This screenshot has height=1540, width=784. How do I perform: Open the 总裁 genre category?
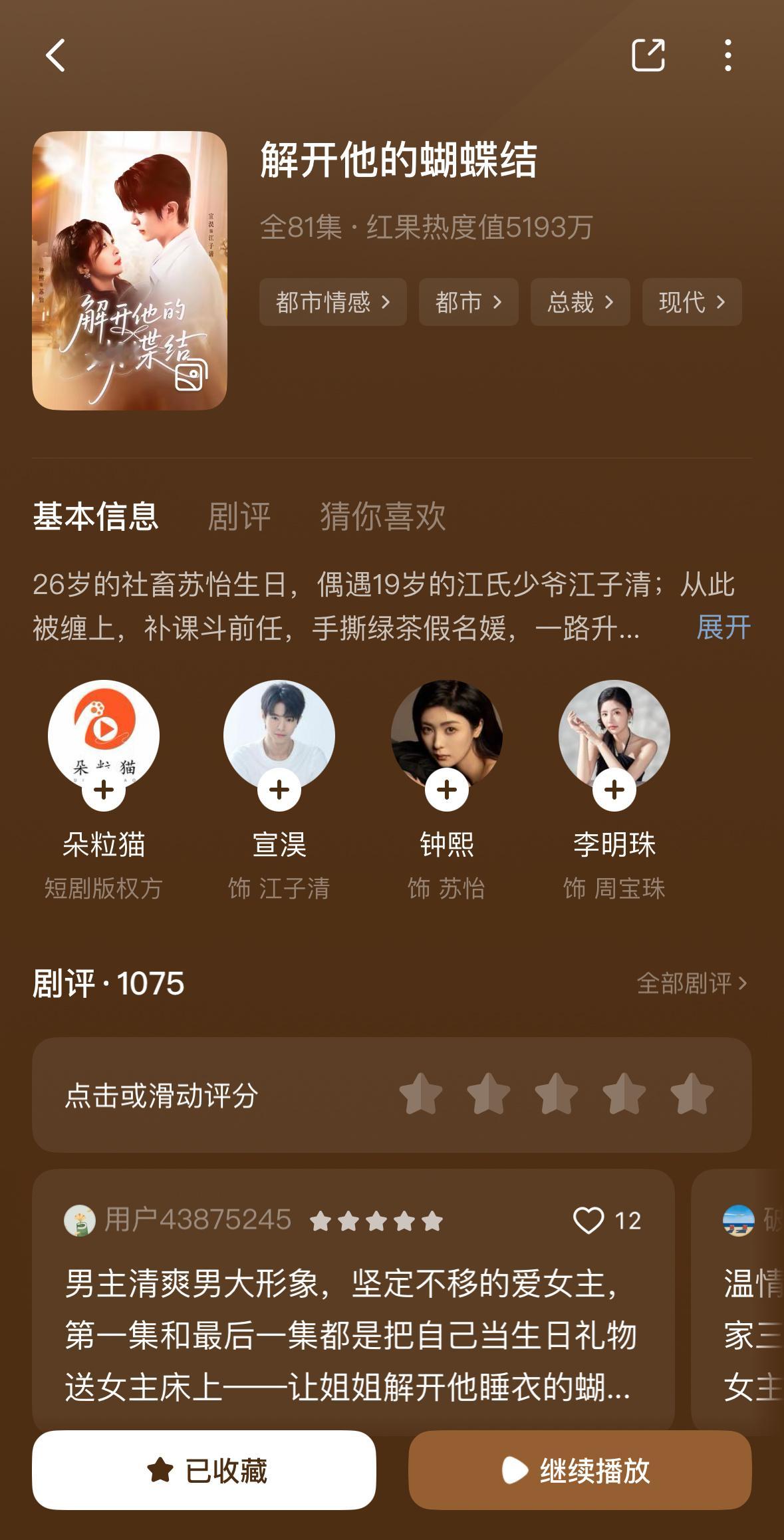tap(579, 303)
